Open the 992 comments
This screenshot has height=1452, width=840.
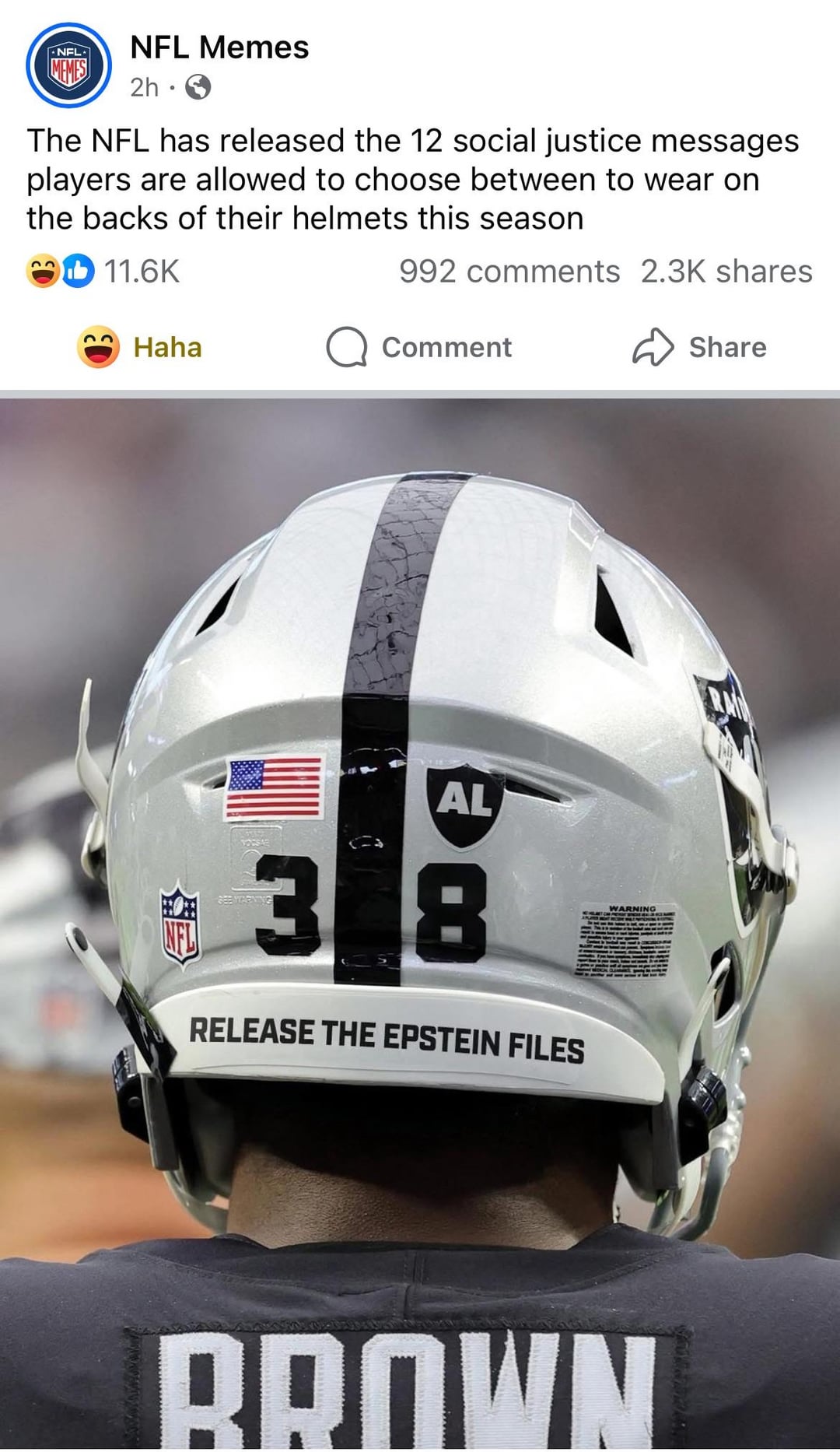(x=509, y=272)
